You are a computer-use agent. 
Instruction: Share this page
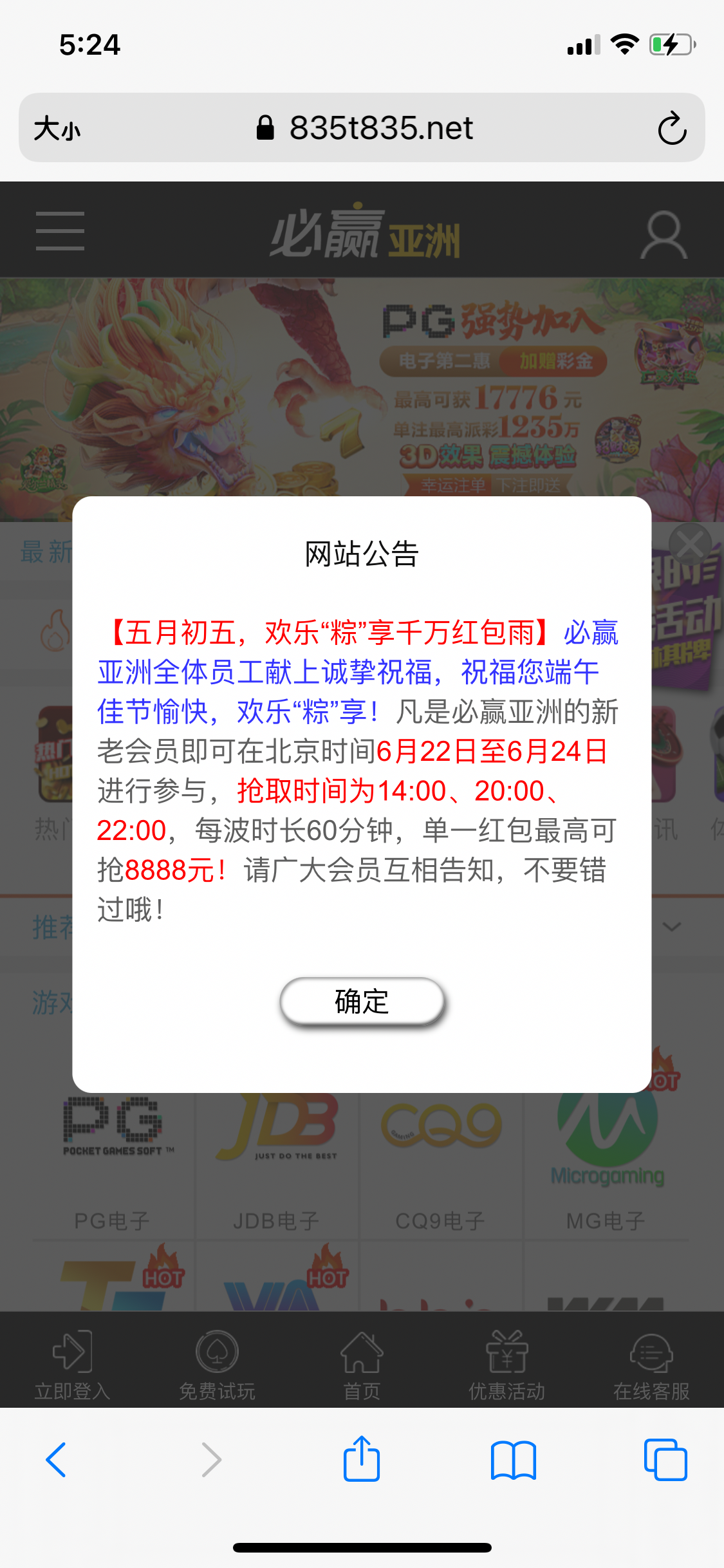click(362, 1459)
